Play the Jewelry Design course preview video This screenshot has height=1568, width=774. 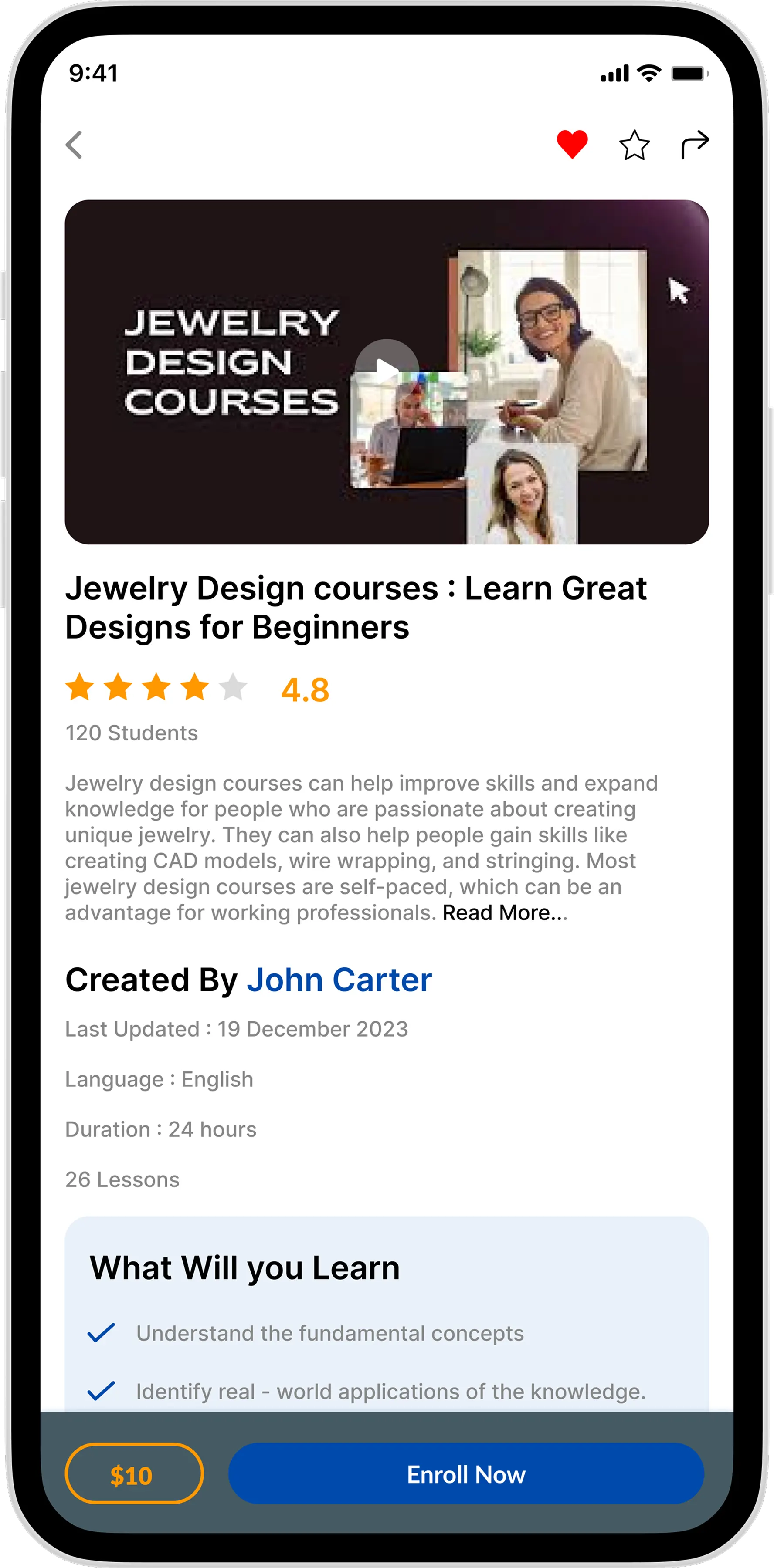click(x=386, y=369)
